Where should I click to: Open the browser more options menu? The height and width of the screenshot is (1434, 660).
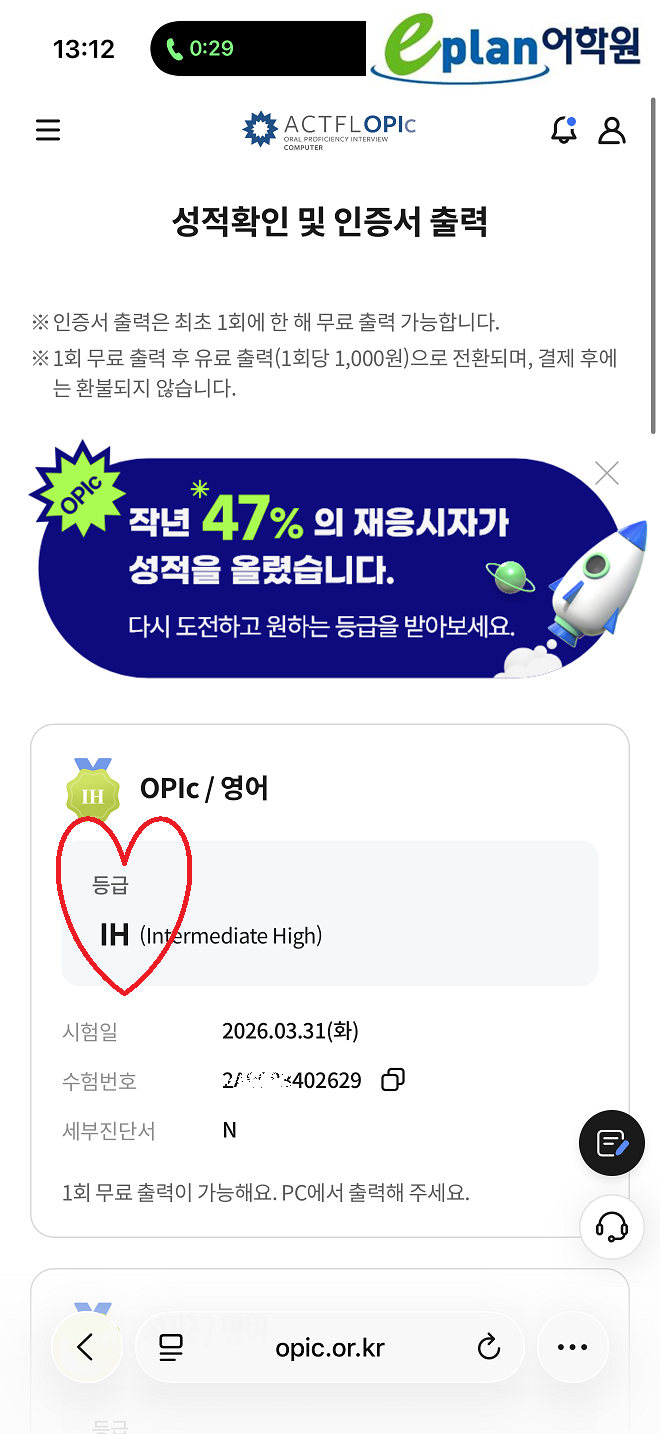[572, 1347]
